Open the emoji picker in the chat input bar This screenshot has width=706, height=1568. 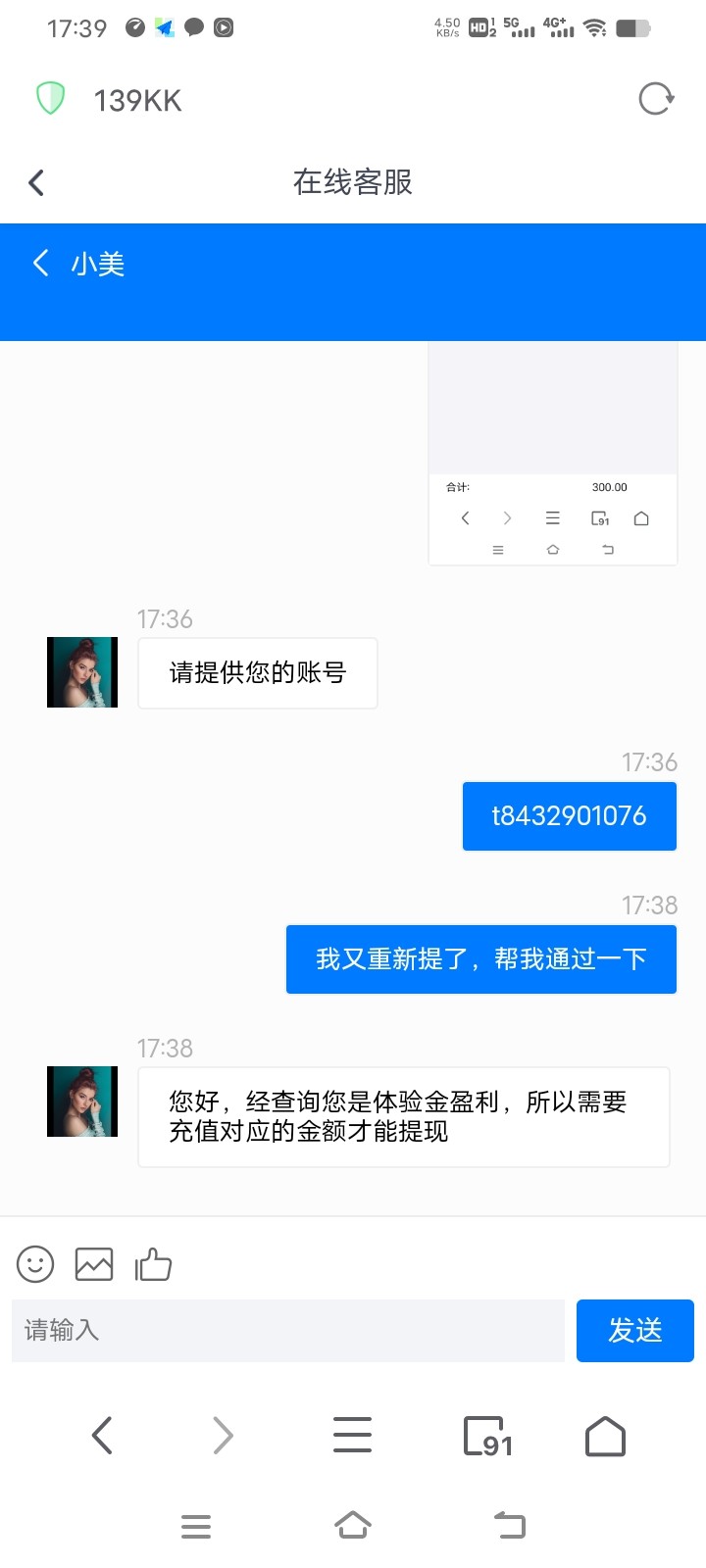tap(34, 1264)
